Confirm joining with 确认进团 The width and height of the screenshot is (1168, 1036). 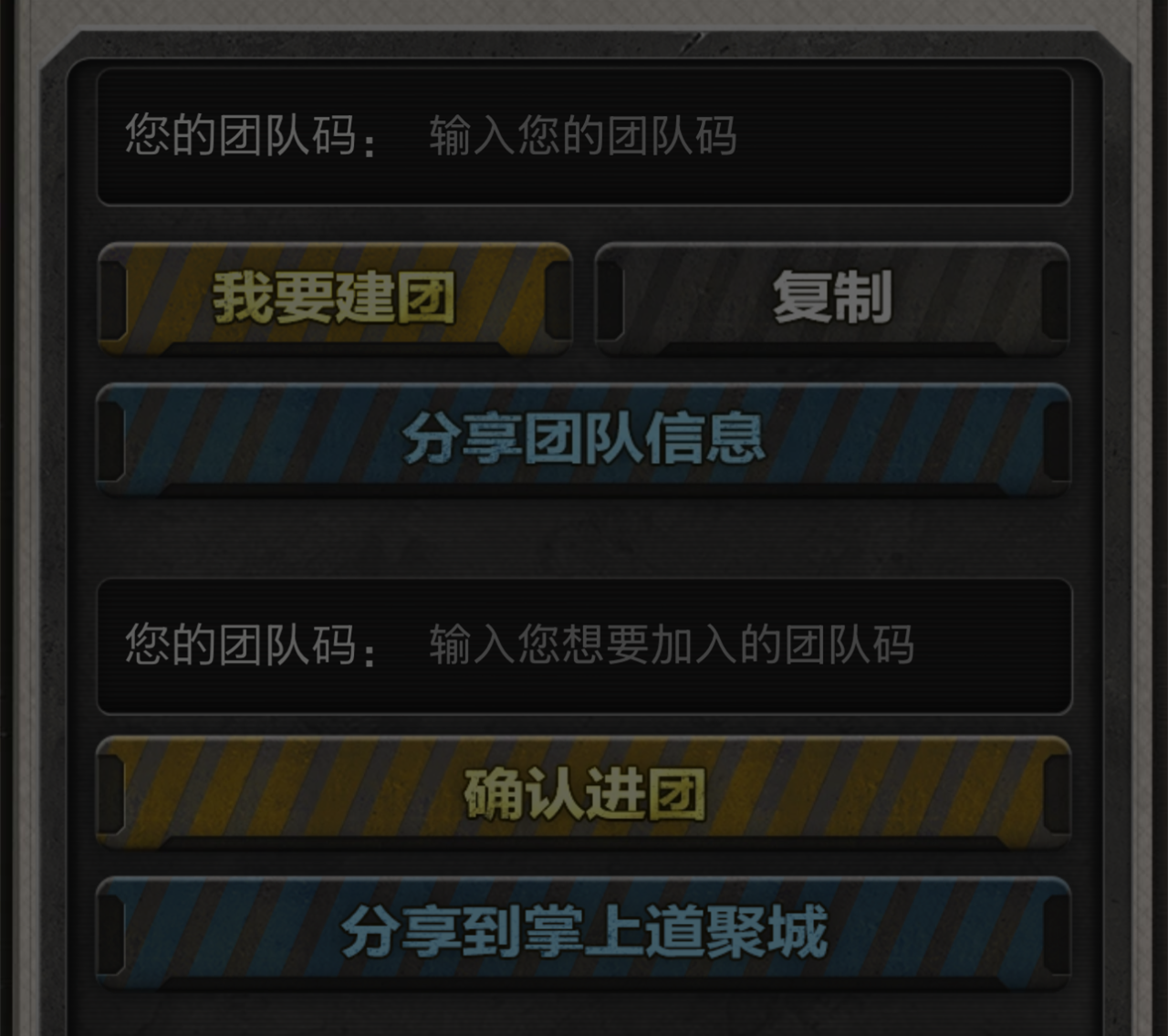(x=583, y=792)
